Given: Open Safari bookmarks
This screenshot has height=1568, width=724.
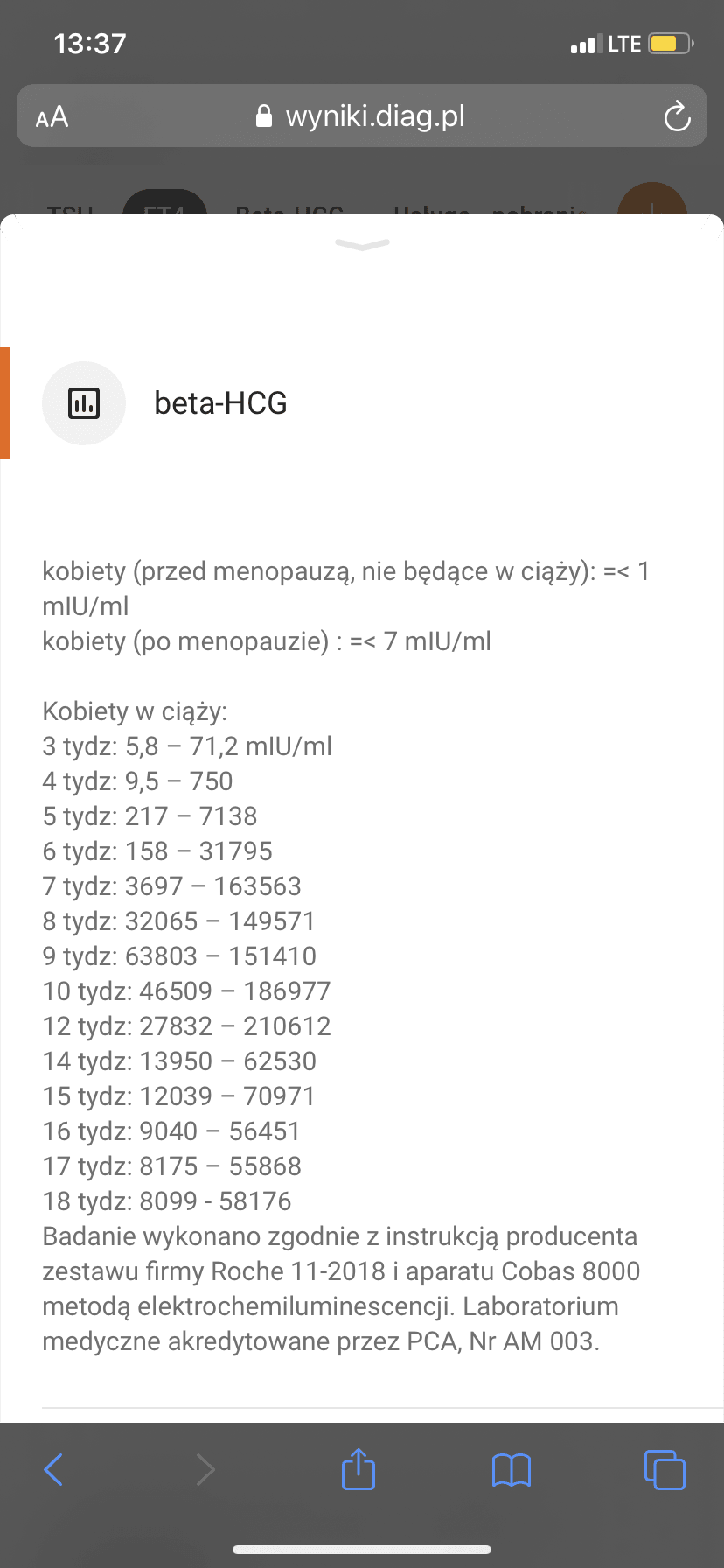Looking at the screenshot, I should (512, 1469).
